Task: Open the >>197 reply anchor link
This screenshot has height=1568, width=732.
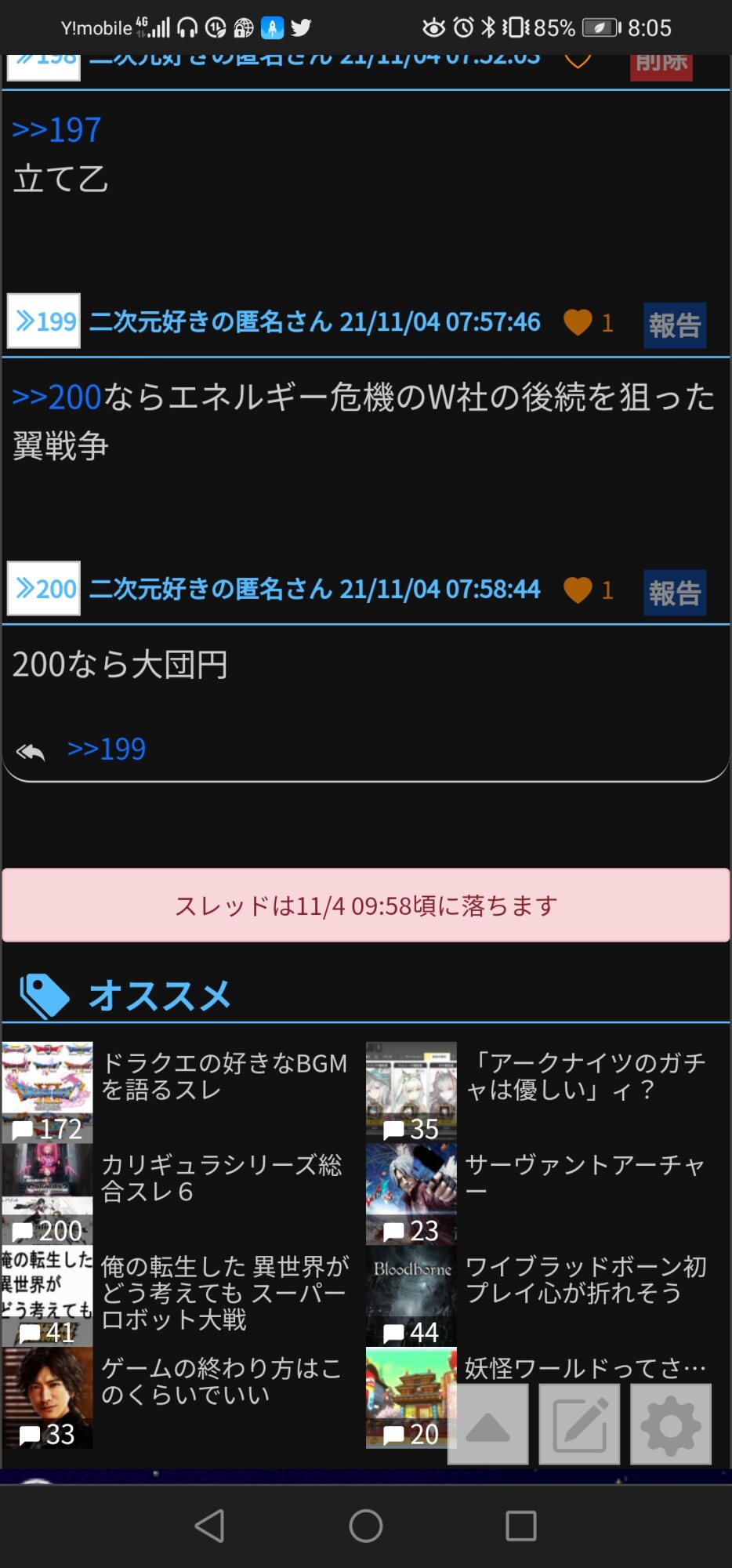Action: coord(56,130)
